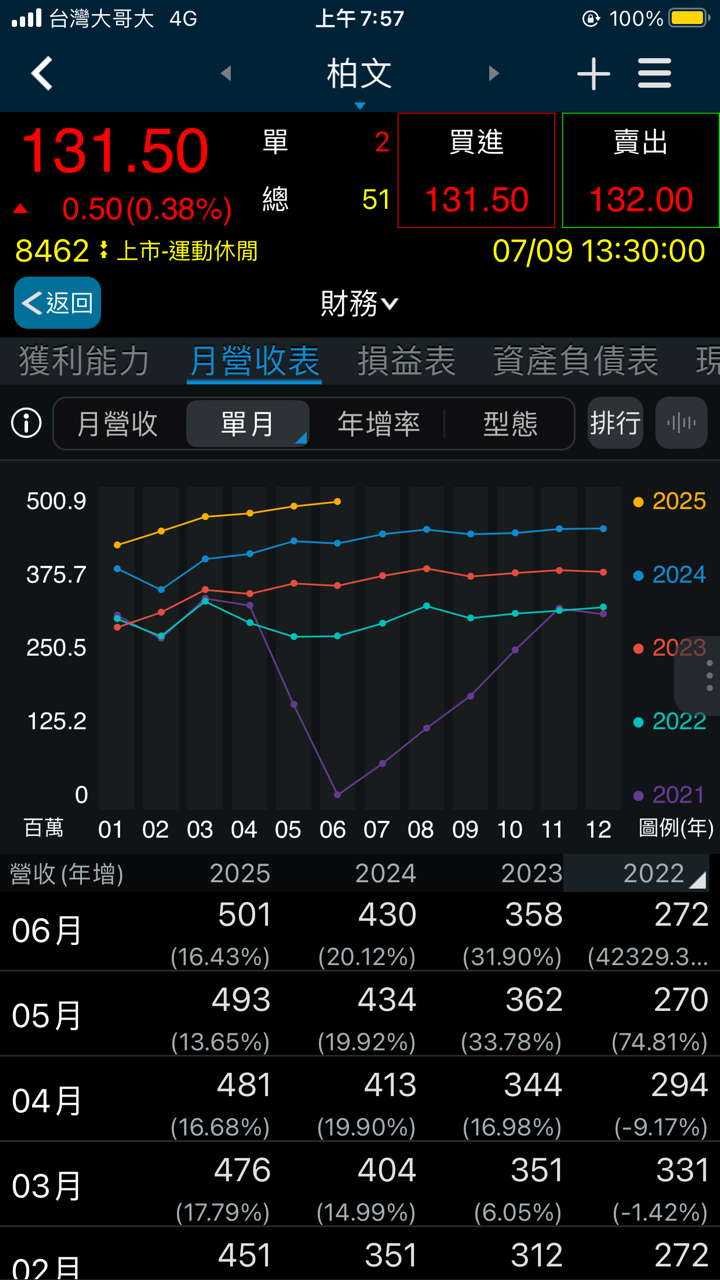Image resolution: width=720 pixels, height=1280 pixels.
Task: Add 柏文 to watchlist with plus icon
Action: coord(593,74)
